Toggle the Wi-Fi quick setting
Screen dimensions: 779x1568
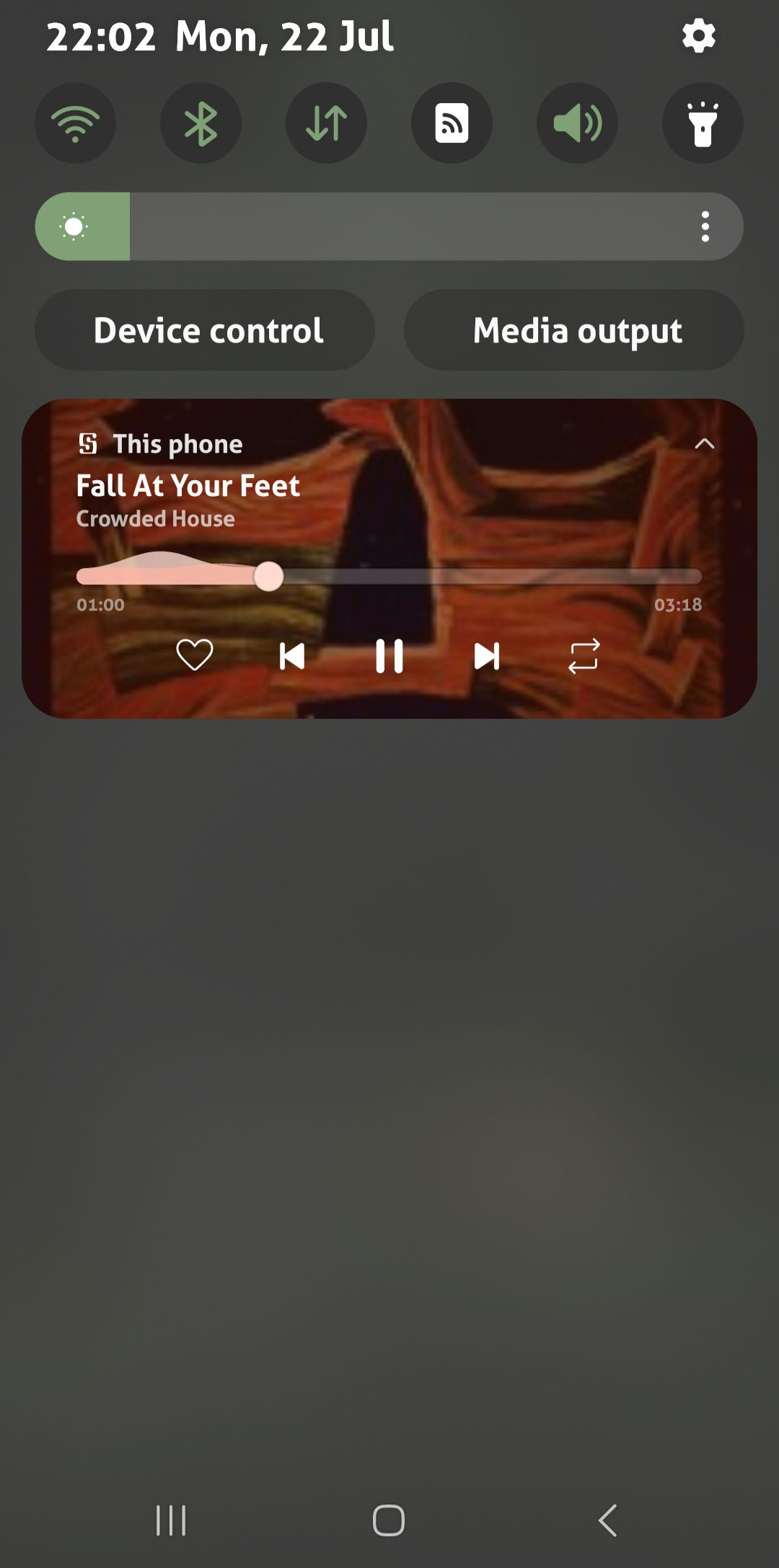click(76, 123)
